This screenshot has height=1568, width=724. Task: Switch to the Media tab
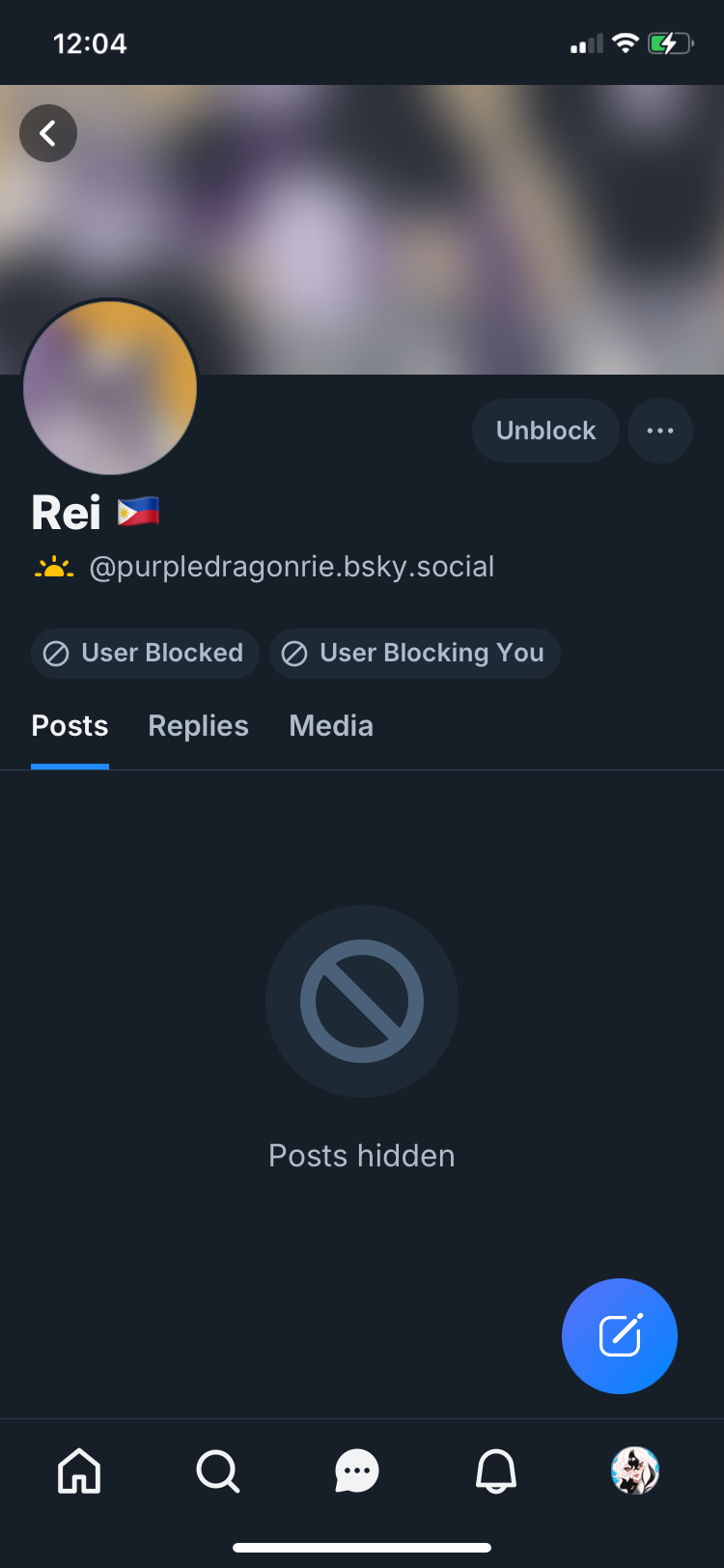pos(331,726)
